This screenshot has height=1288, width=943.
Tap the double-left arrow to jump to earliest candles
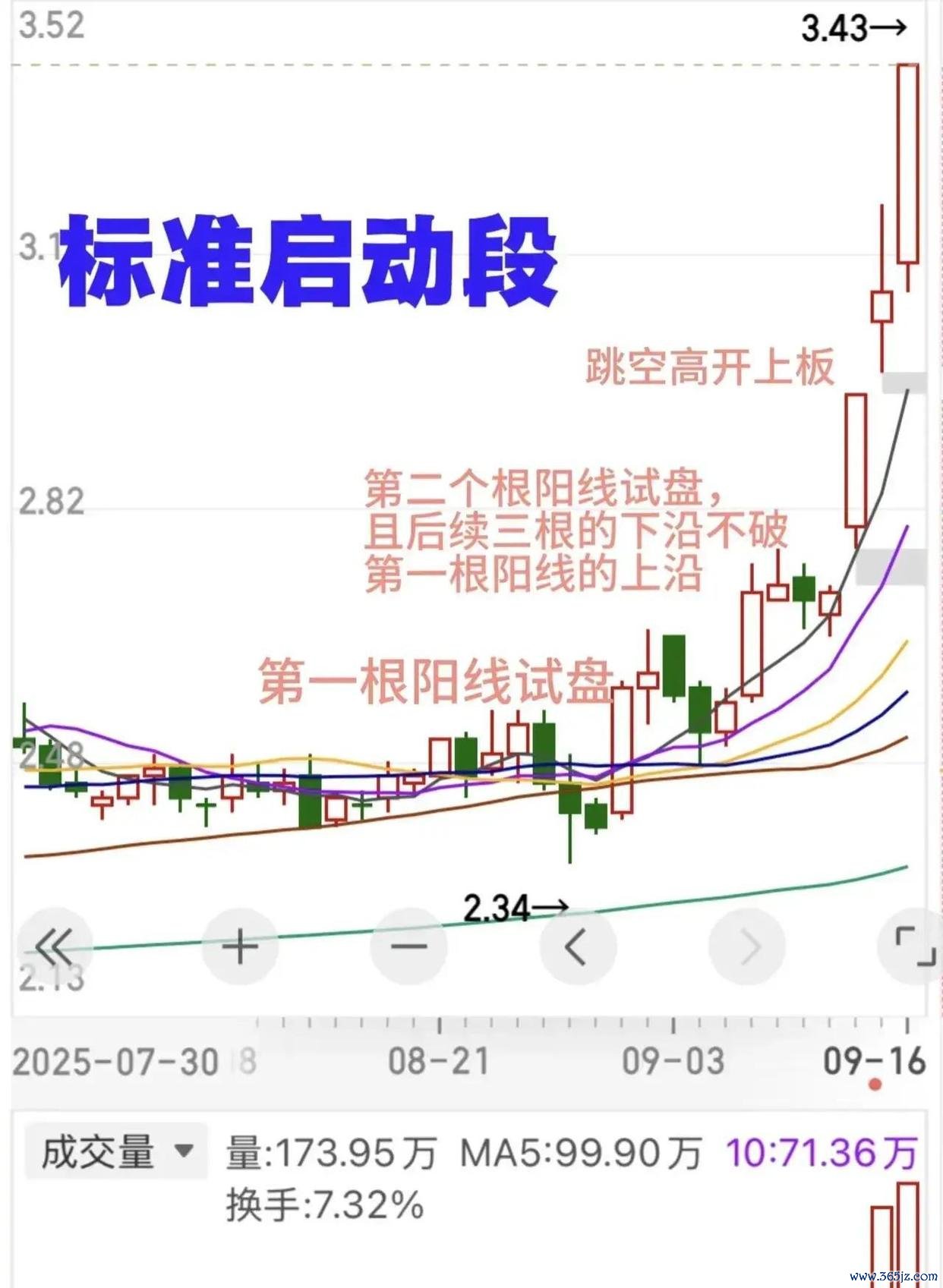click(54, 946)
